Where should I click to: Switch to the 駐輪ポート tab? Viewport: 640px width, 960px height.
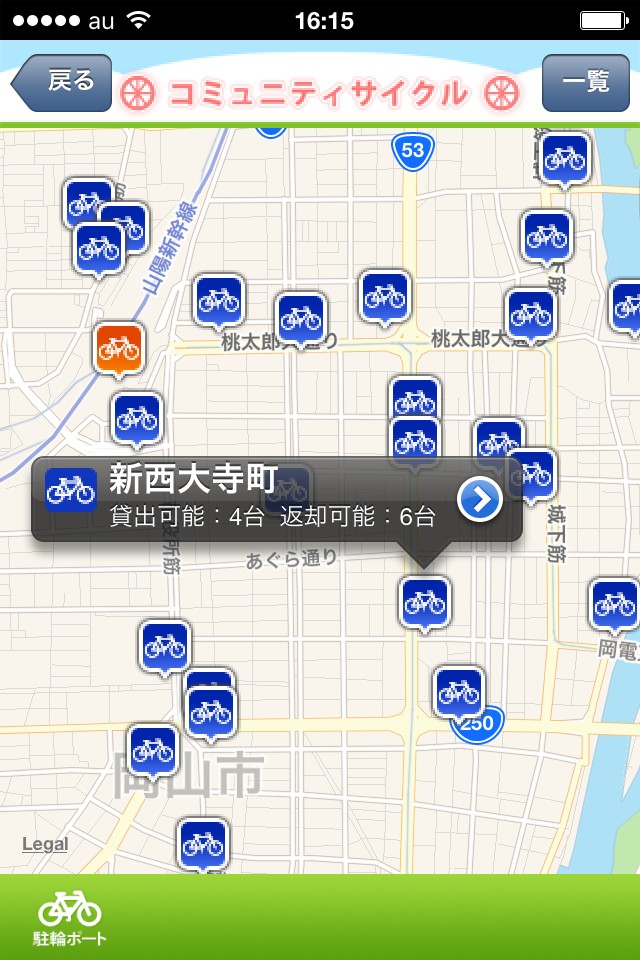pos(71,918)
